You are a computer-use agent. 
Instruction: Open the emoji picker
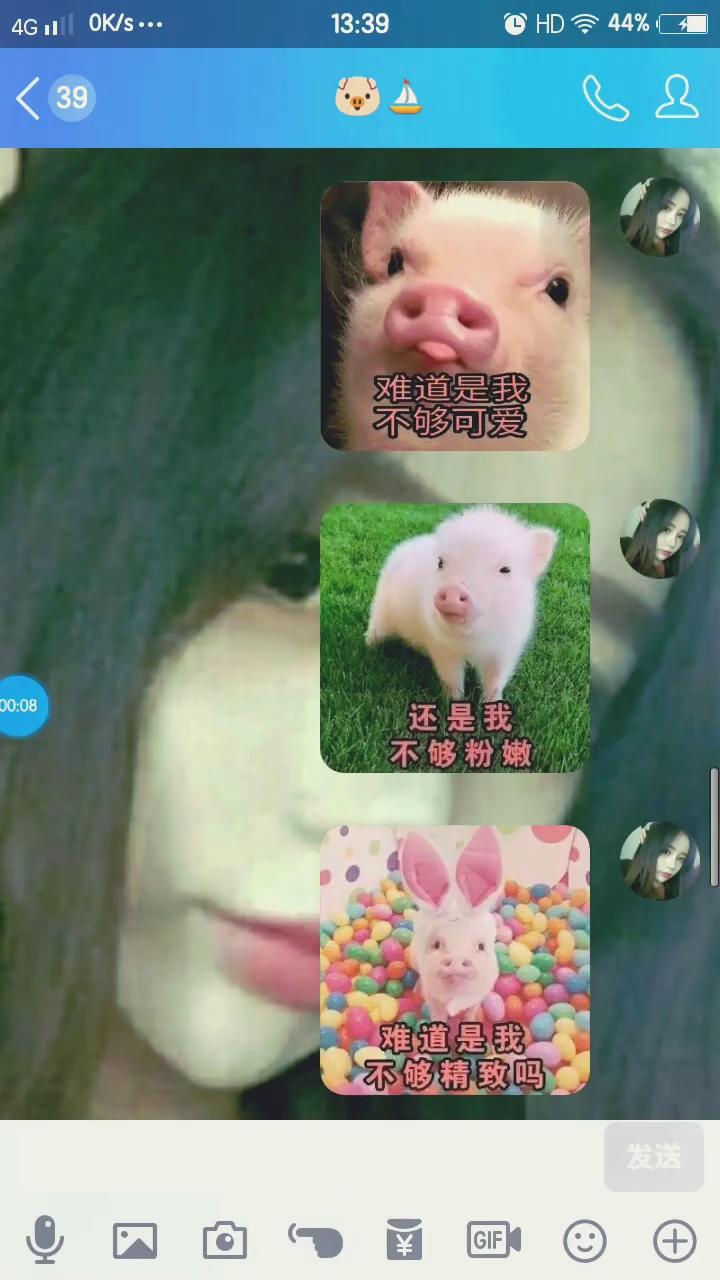coord(585,1241)
